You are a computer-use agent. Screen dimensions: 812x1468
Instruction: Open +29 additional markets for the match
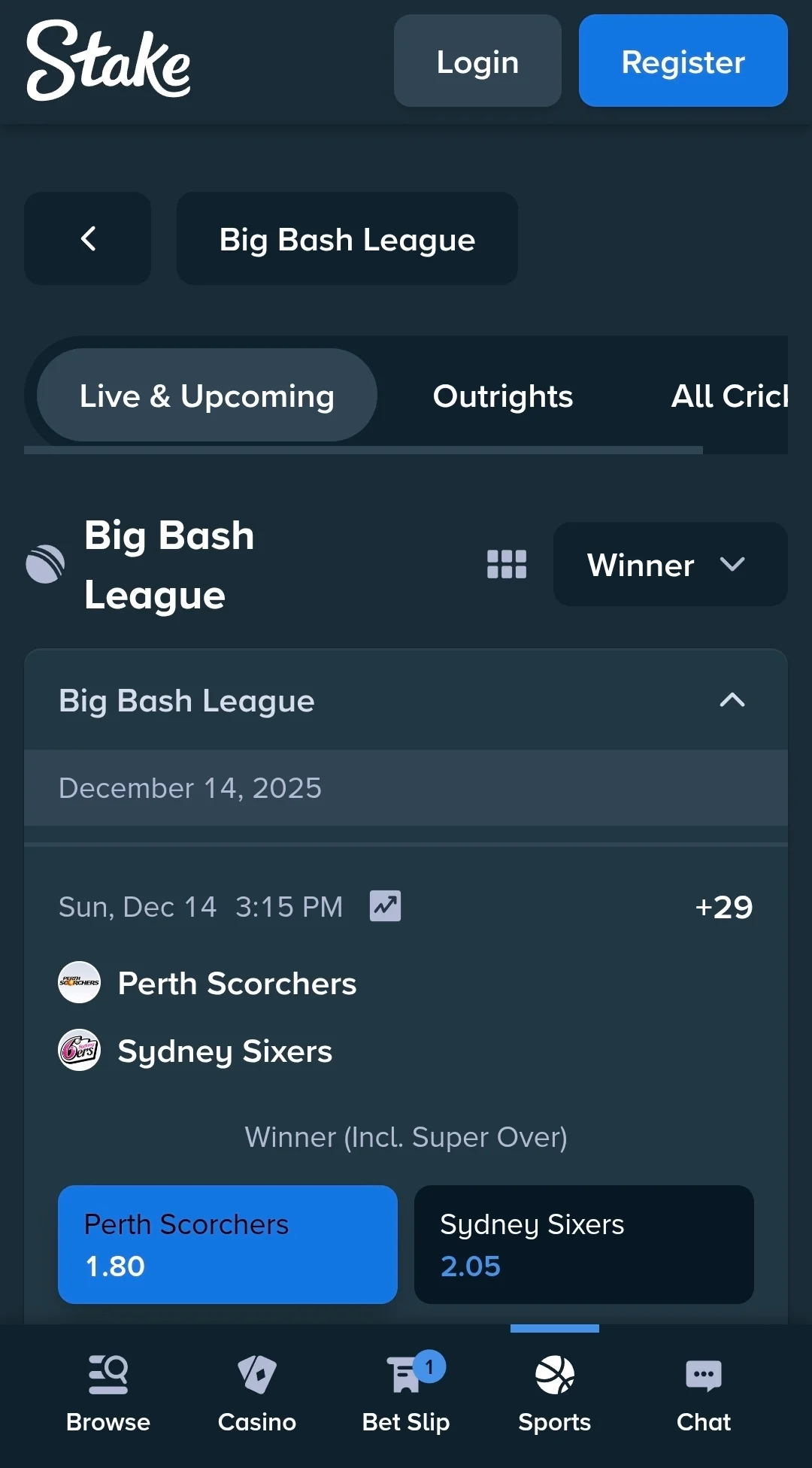point(724,907)
